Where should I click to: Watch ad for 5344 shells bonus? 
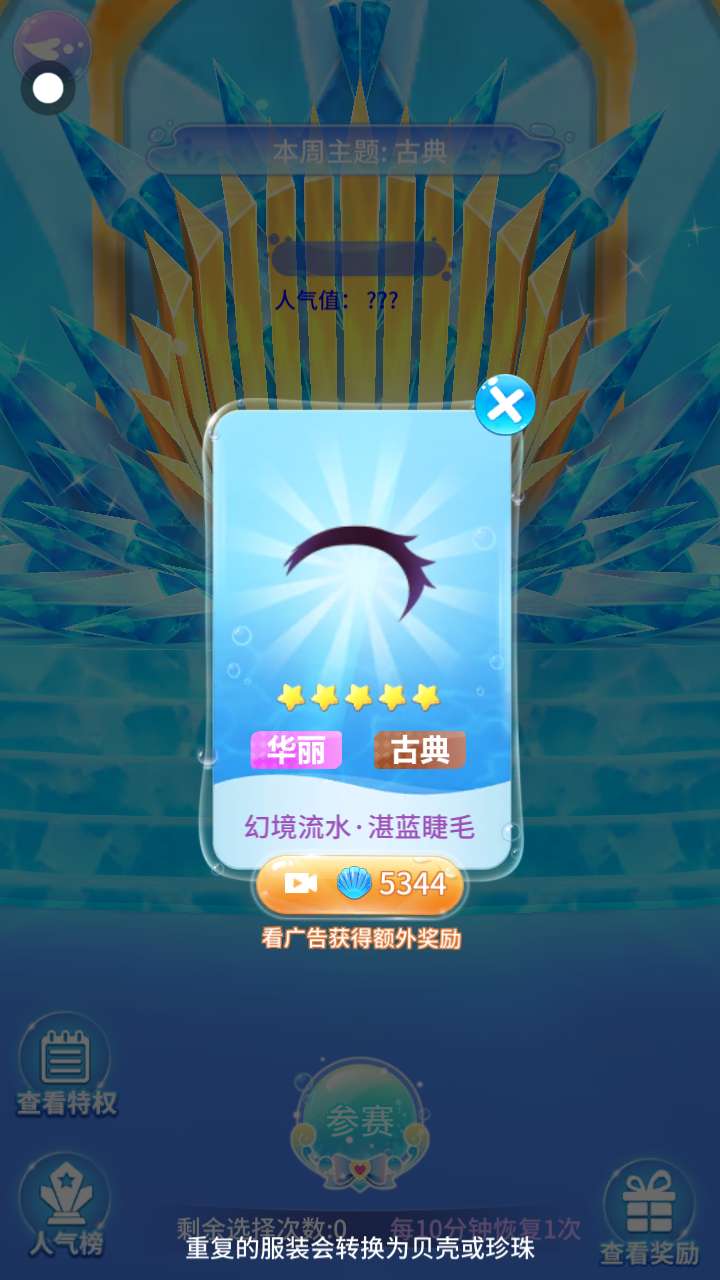(359, 884)
